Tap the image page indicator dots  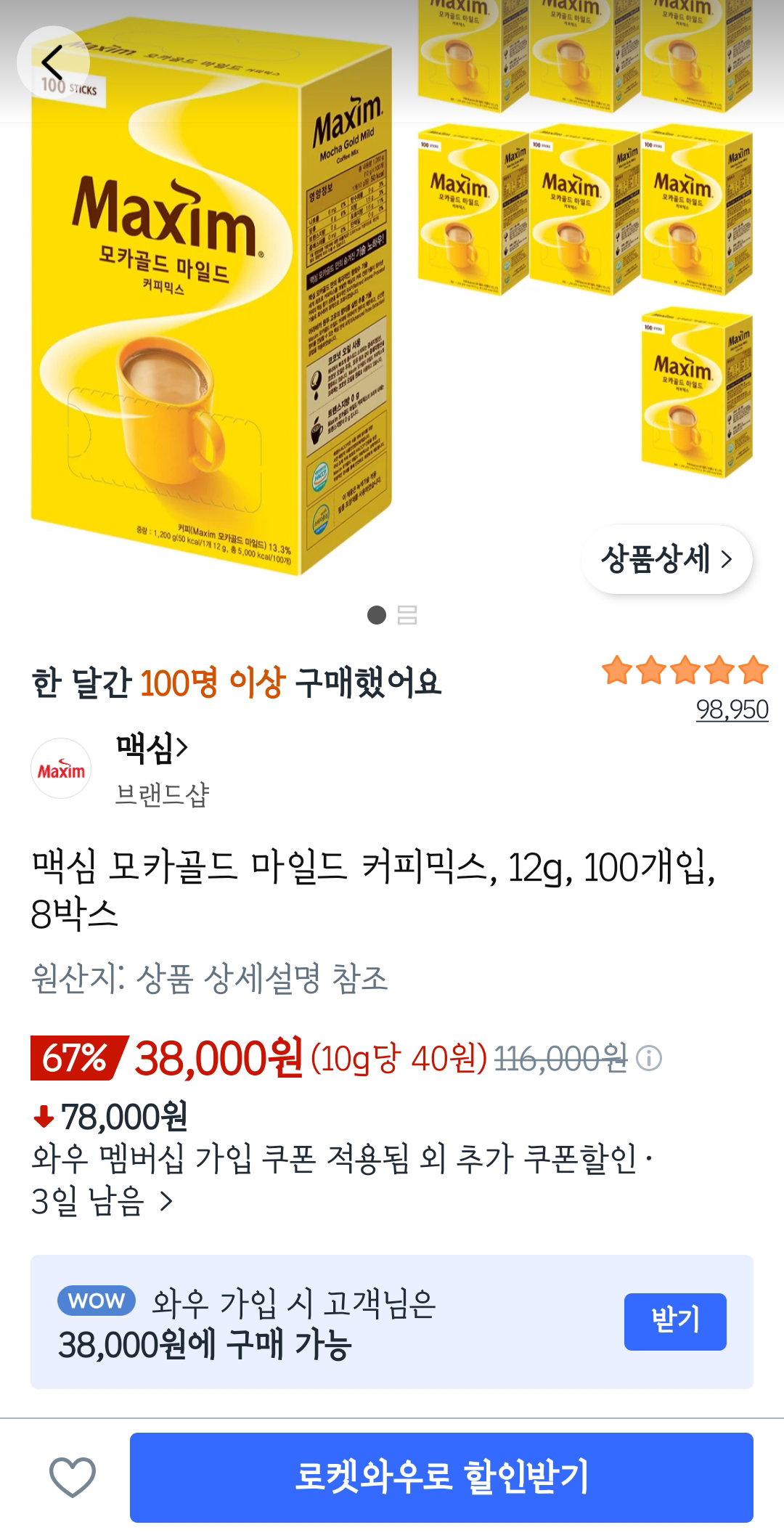tap(392, 615)
